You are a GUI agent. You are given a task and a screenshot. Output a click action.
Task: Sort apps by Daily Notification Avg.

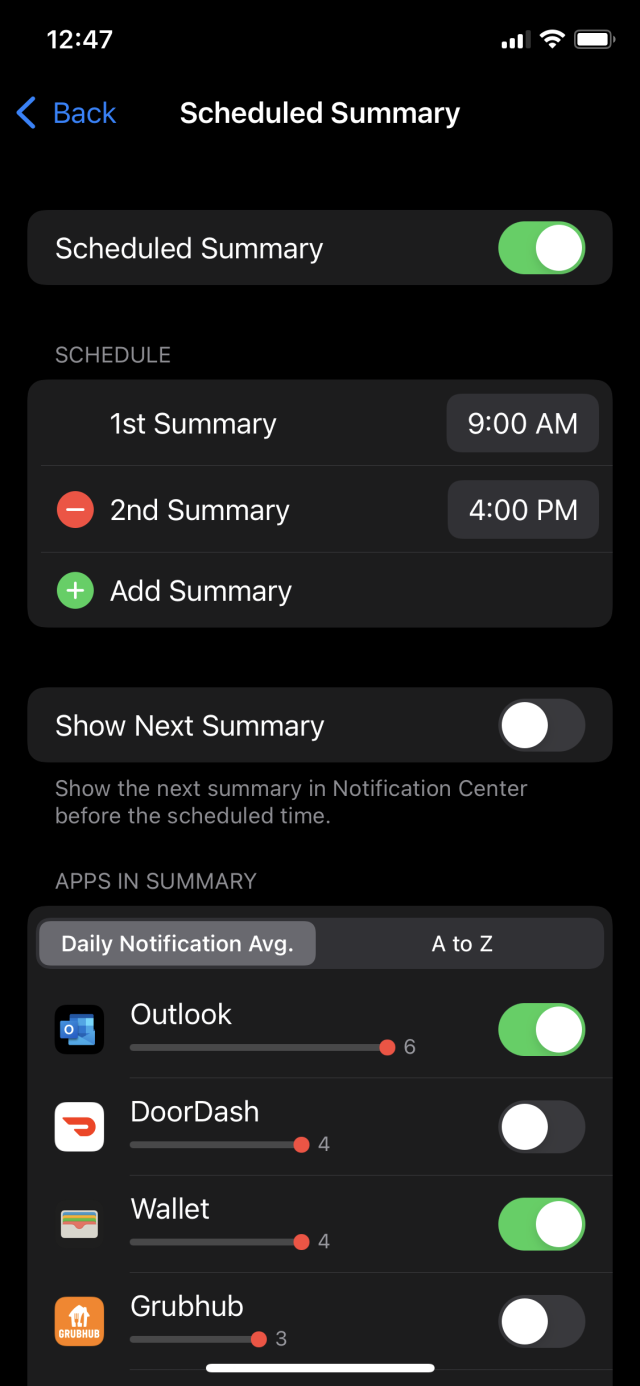(177, 943)
